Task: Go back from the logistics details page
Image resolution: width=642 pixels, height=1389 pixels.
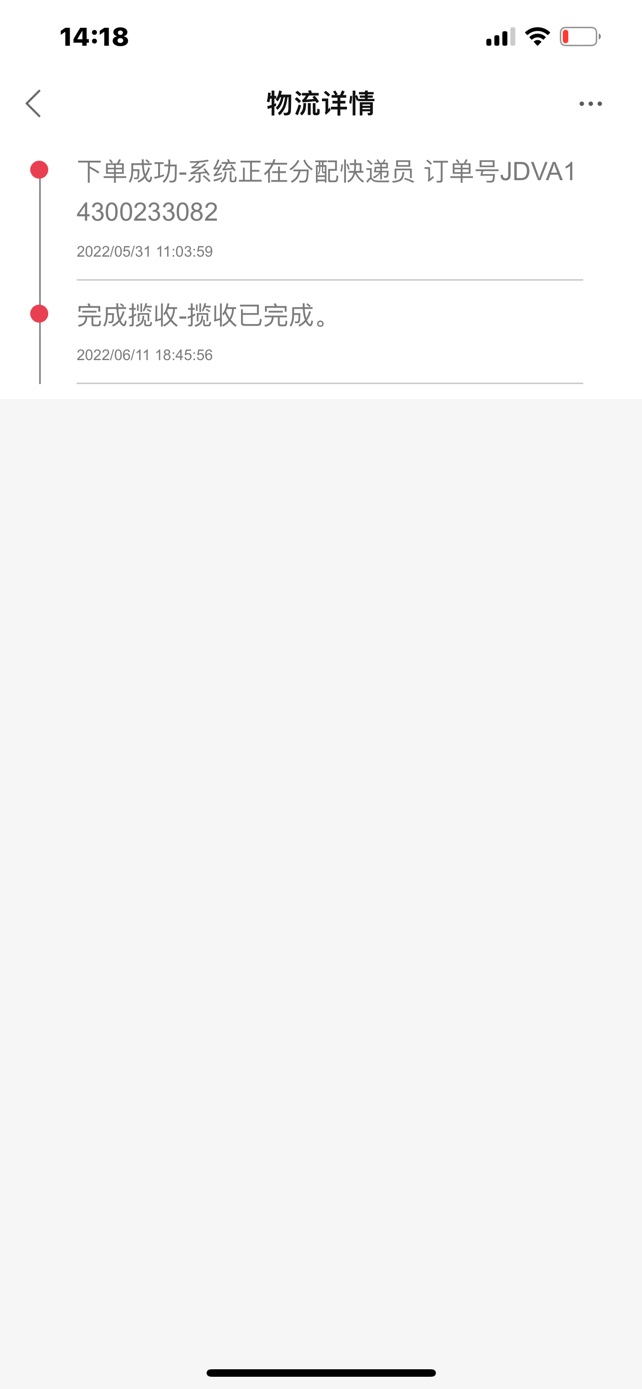Action: 34,103
